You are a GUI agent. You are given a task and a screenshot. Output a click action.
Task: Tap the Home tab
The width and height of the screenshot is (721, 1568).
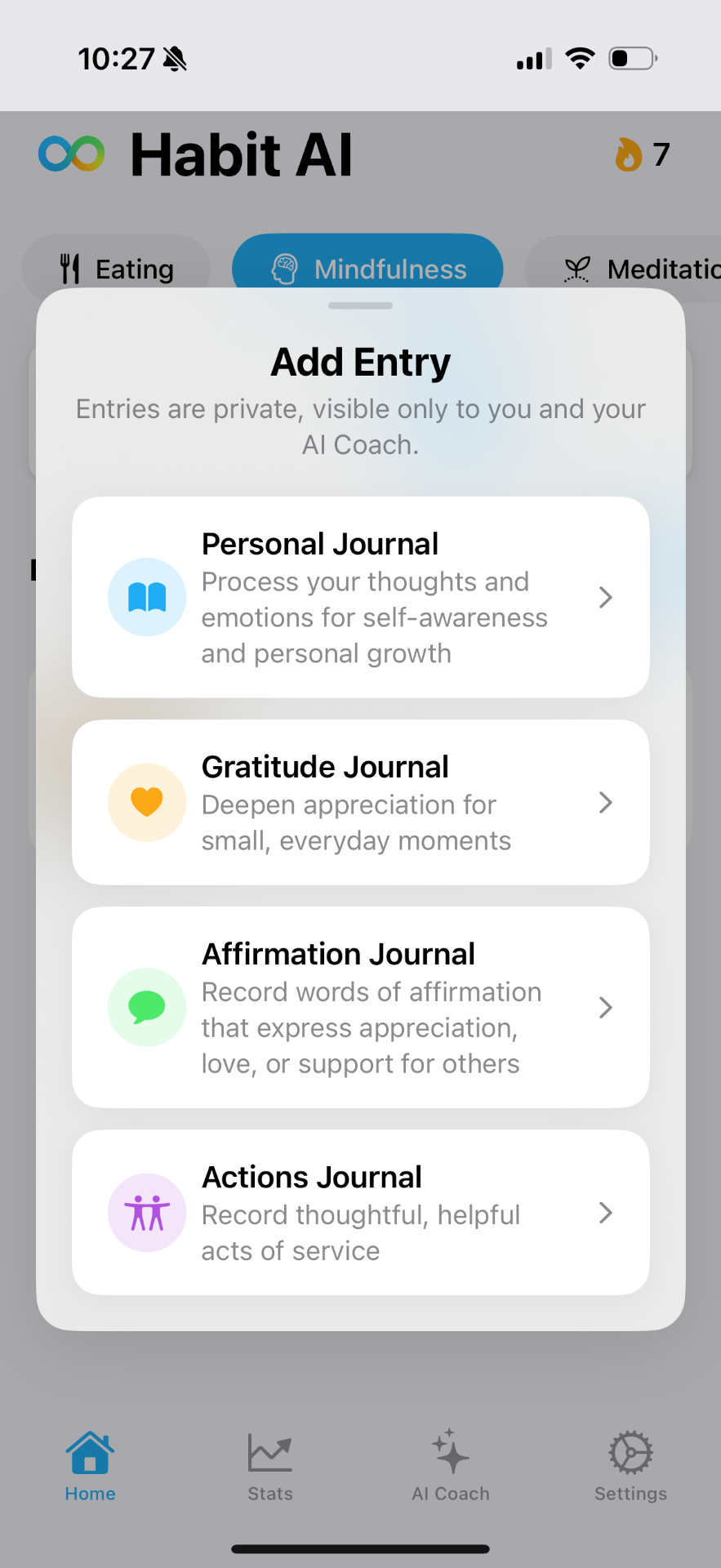(x=90, y=1467)
